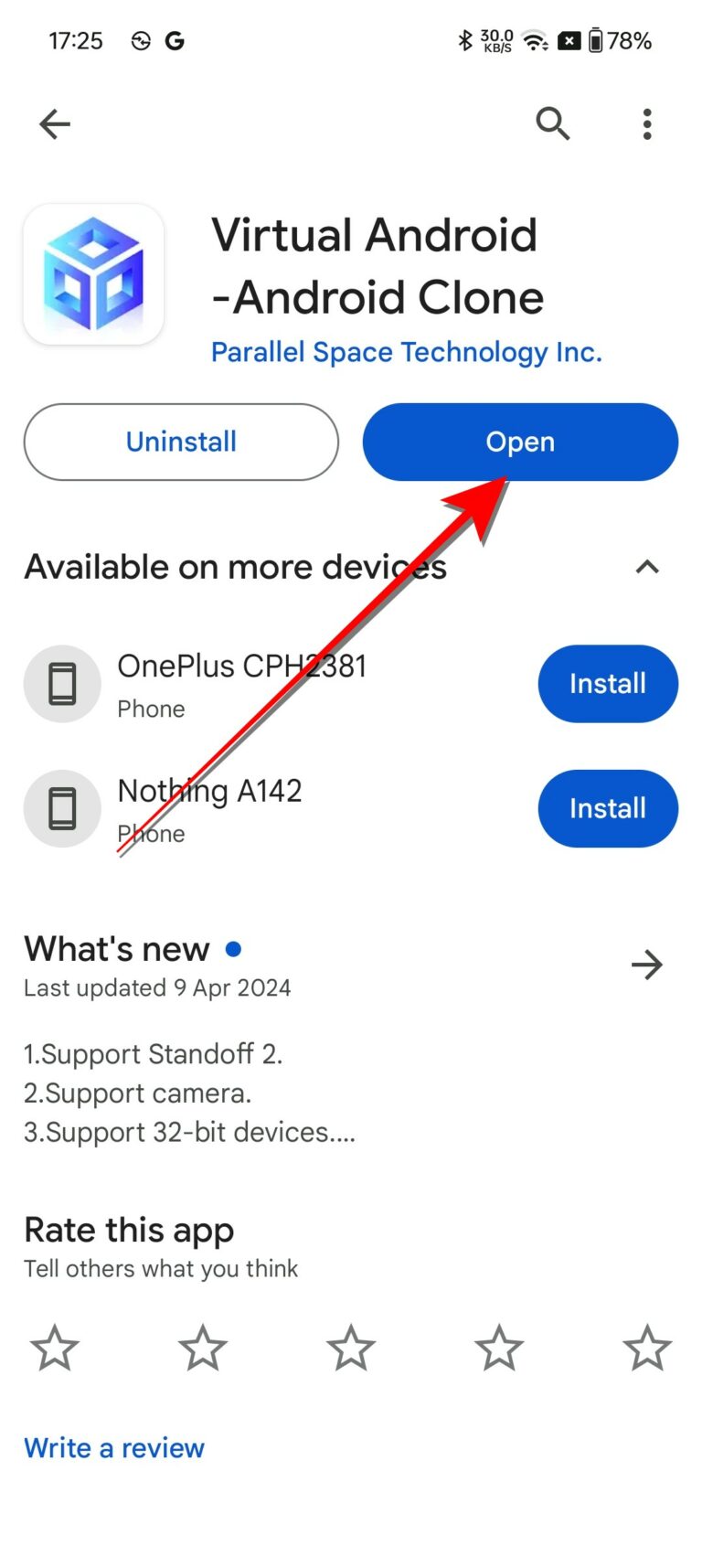Viewport: 702px width, 1568px height.
Task: Give the app five stars
Action: (x=647, y=1347)
